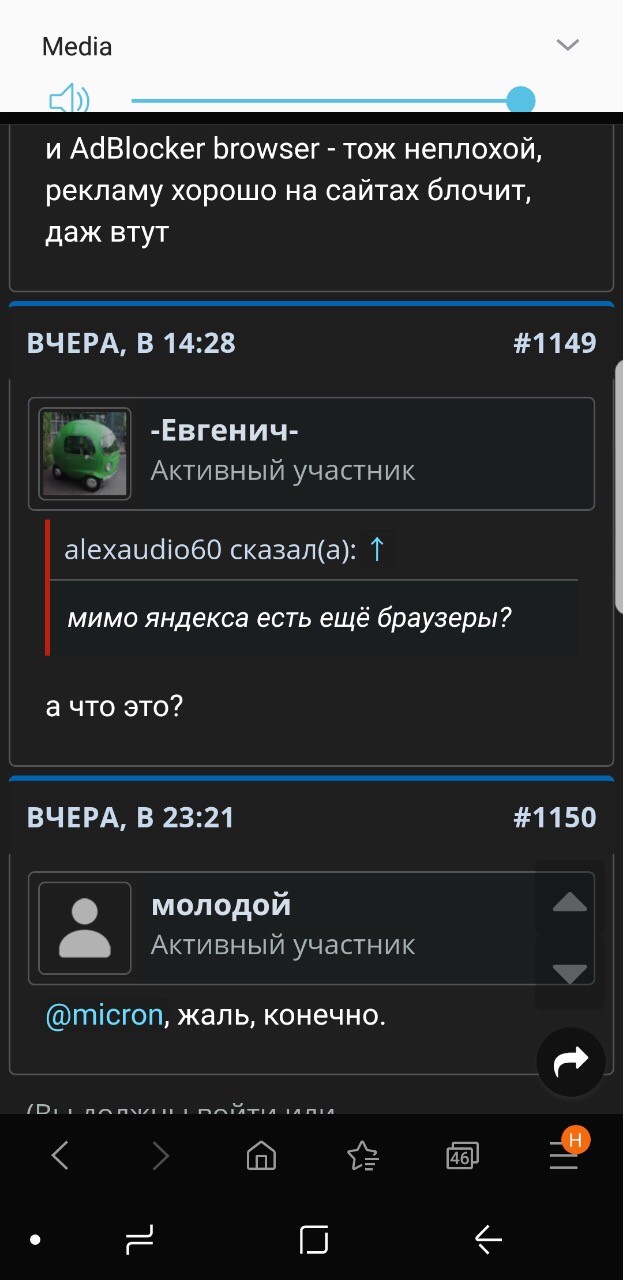Open browser bookmarks star

(x=362, y=1156)
